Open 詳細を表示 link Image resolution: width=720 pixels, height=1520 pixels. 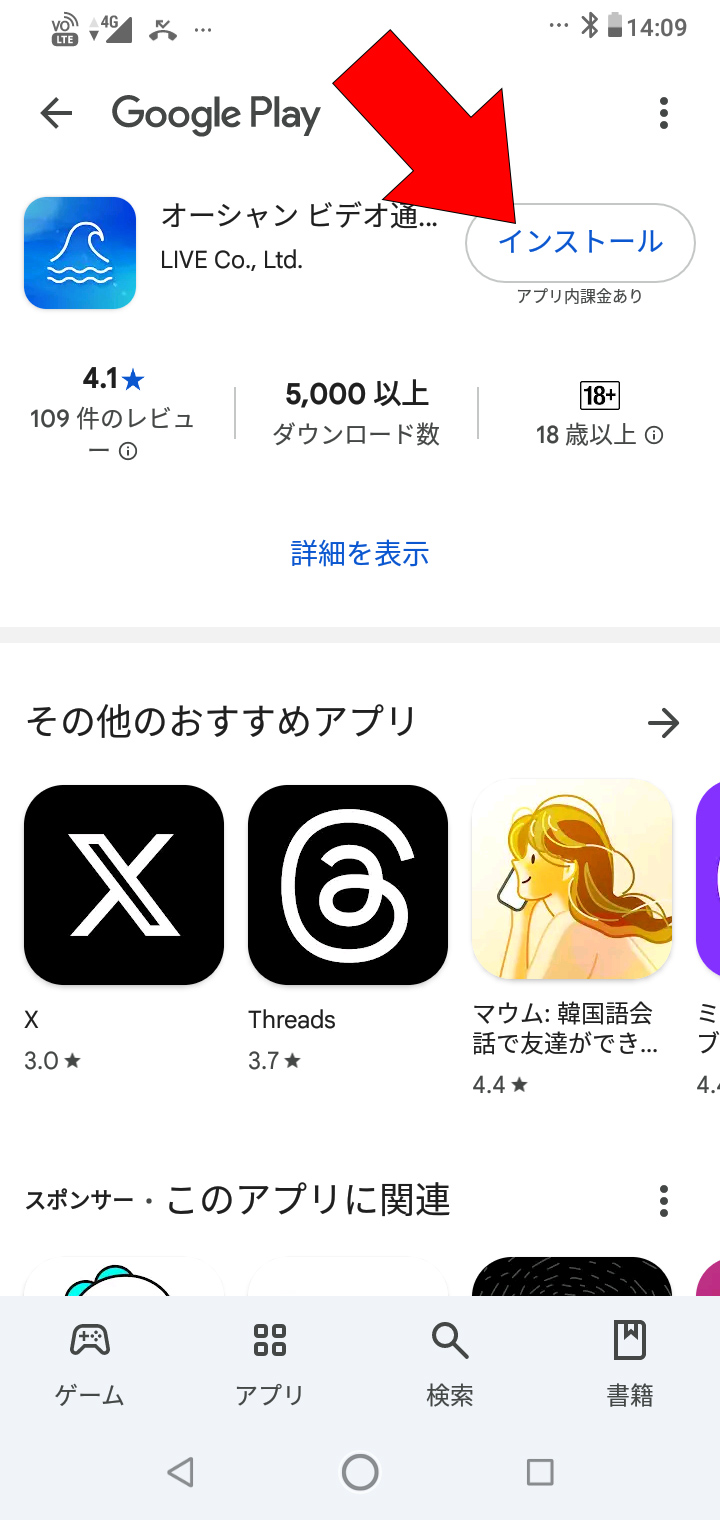pos(360,553)
